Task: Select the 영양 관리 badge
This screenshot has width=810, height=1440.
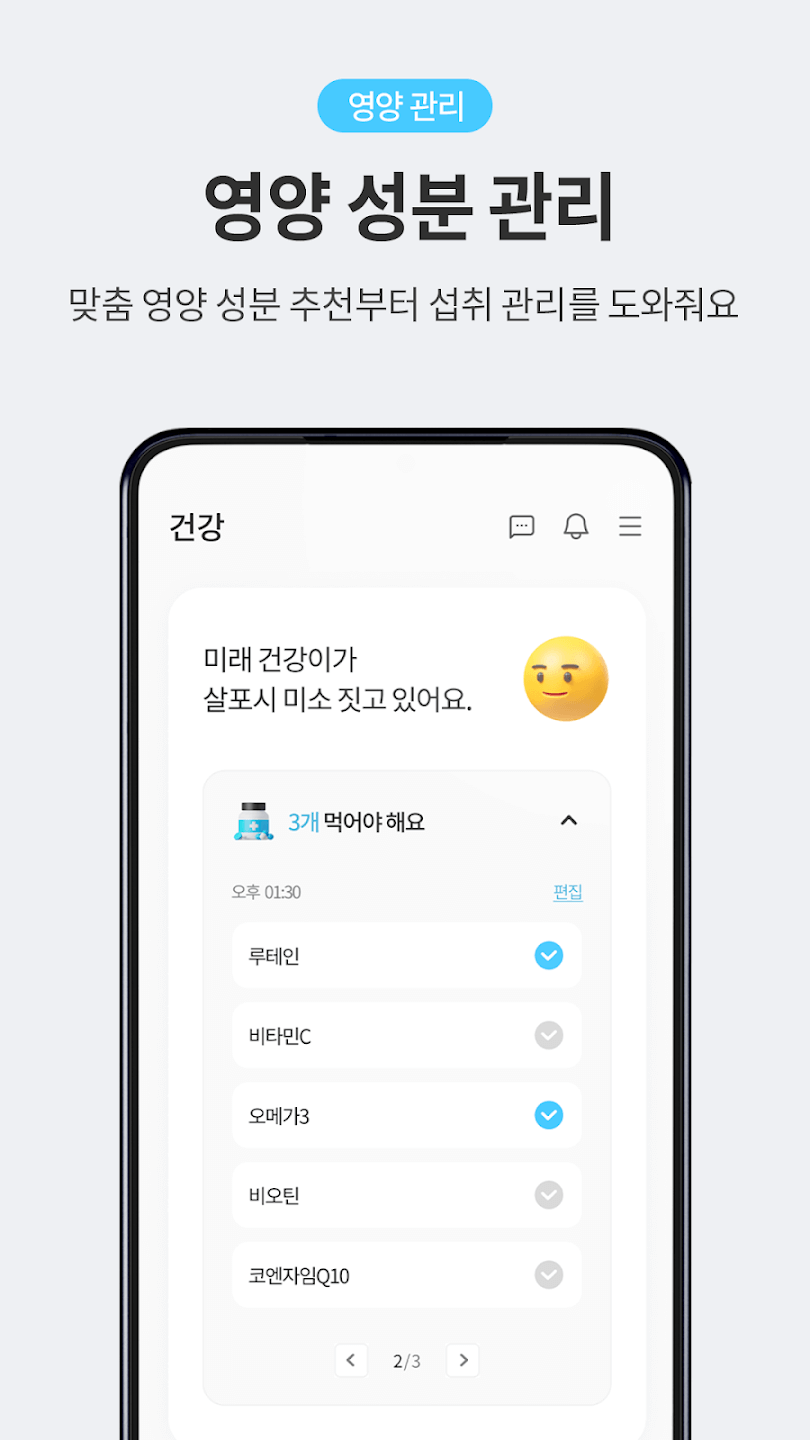Action: tap(404, 103)
